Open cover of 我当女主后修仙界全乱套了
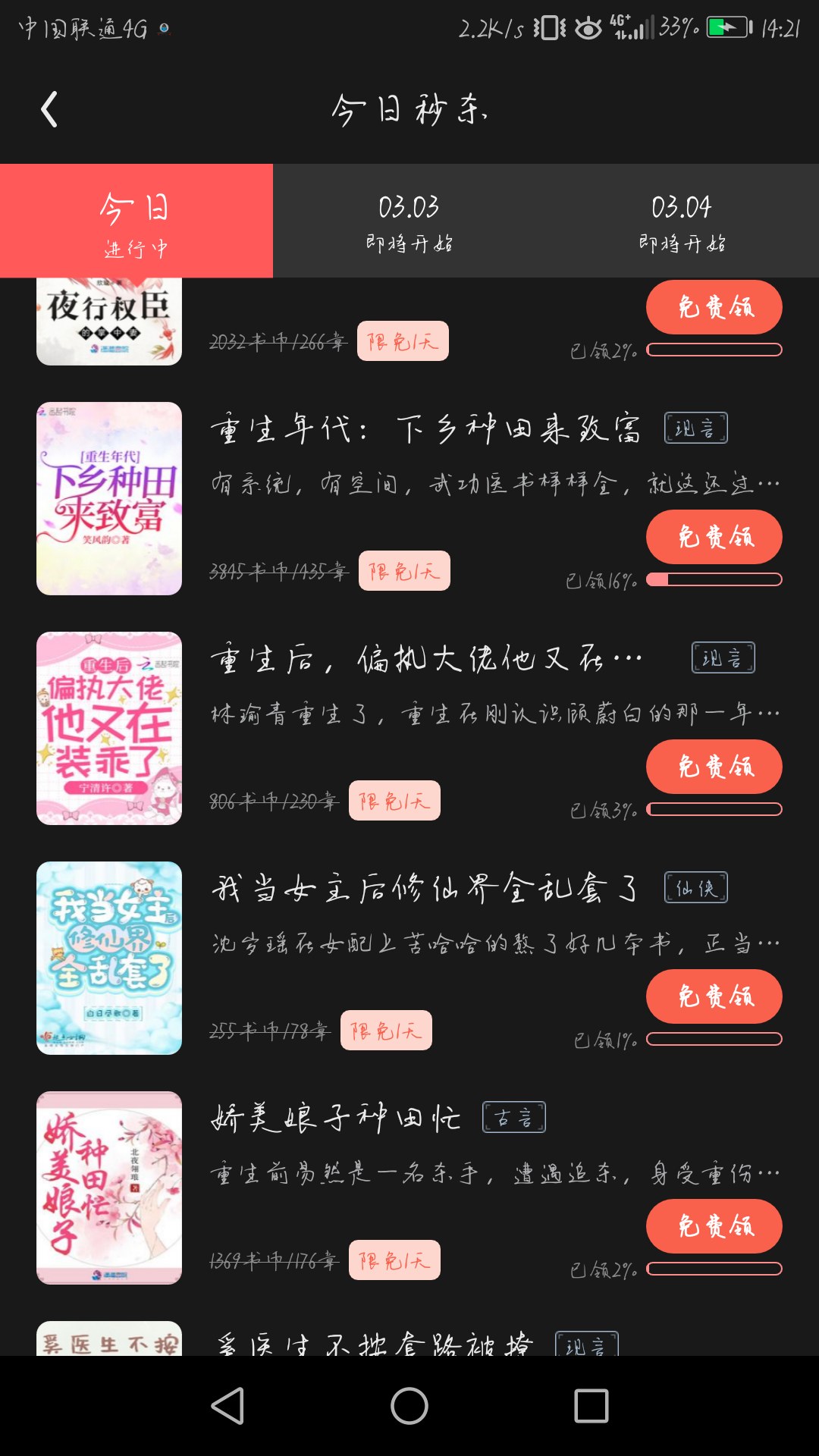819x1456 pixels. [109, 958]
